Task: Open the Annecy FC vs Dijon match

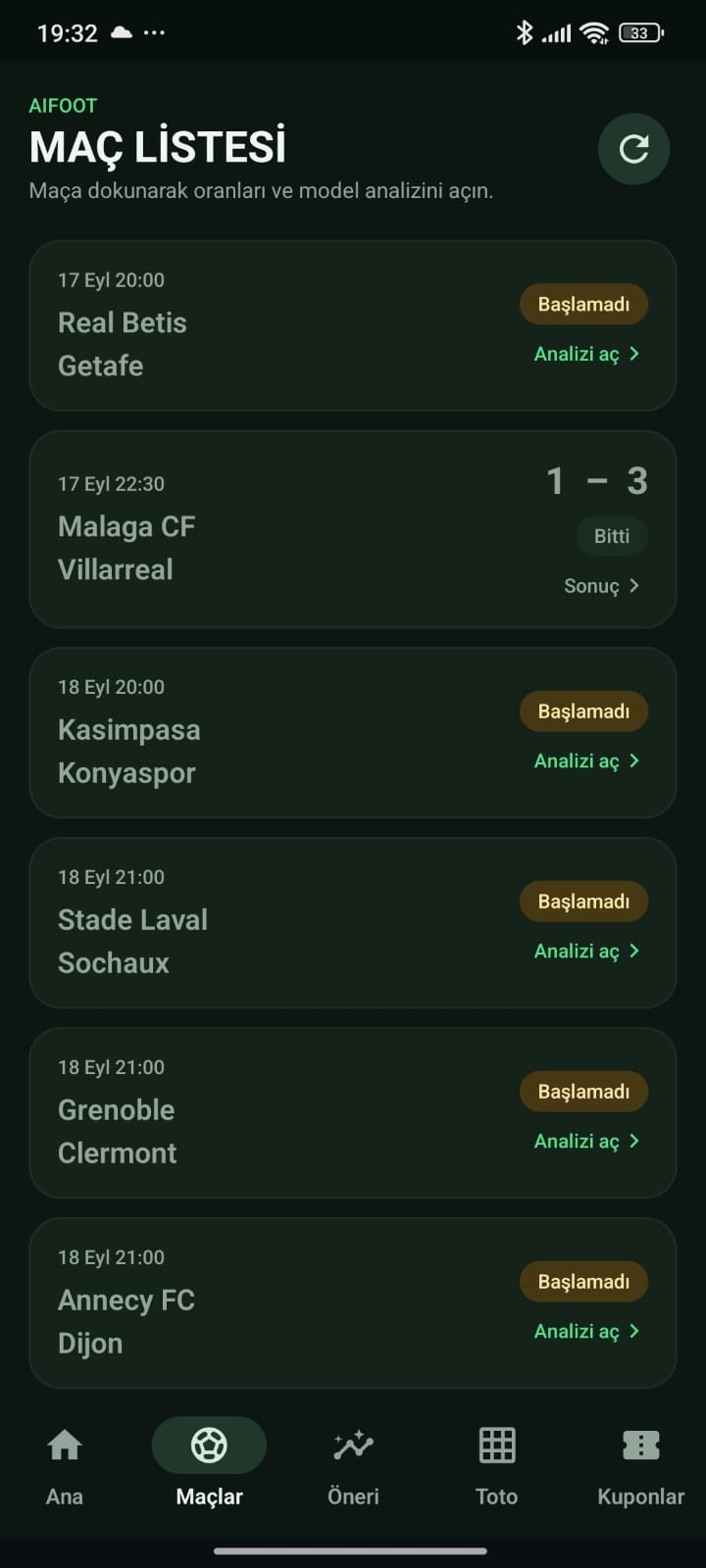Action: click(x=353, y=1303)
